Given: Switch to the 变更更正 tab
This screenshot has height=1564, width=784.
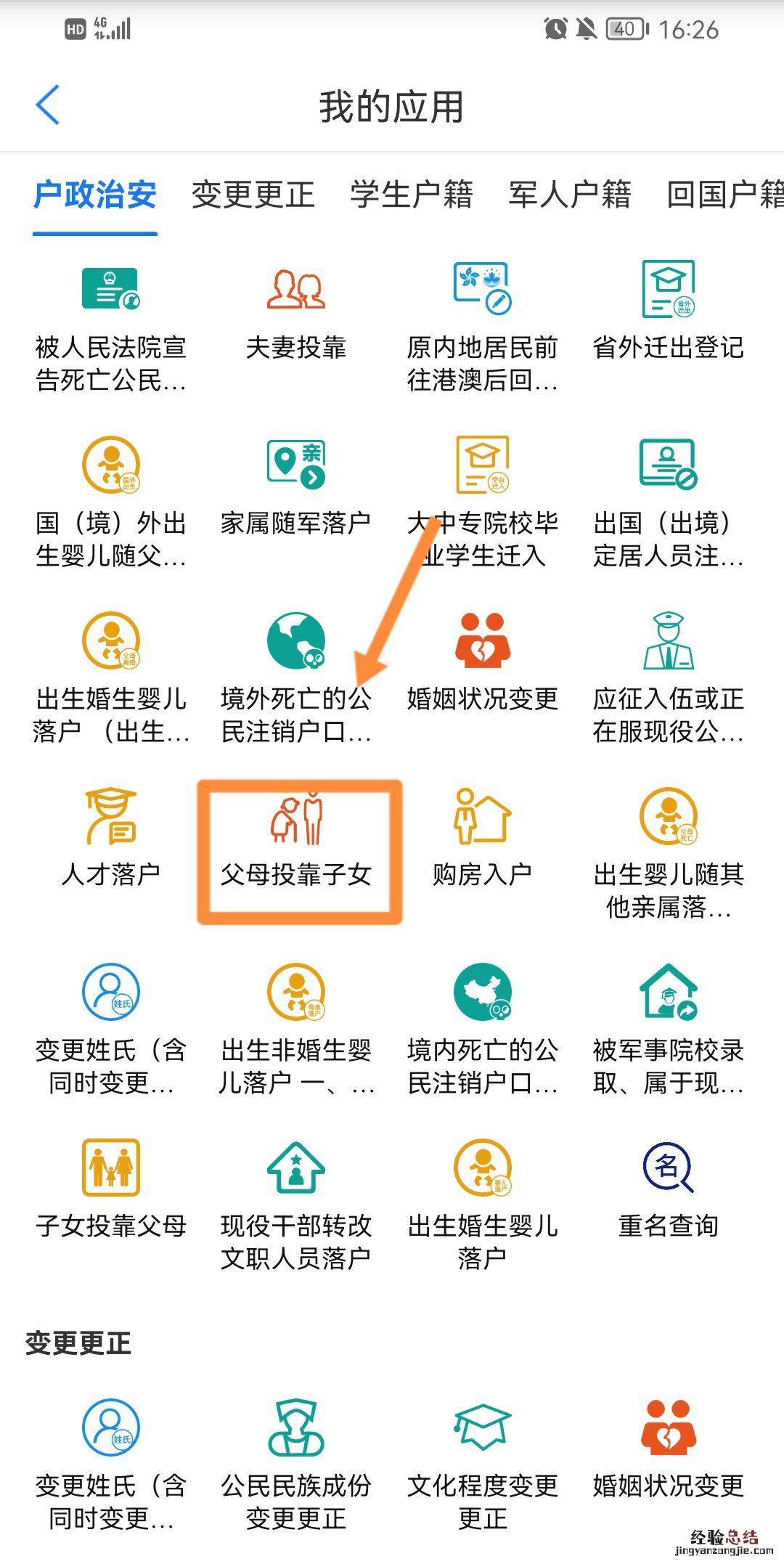Looking at the screenshot, I should pos(253,195).
